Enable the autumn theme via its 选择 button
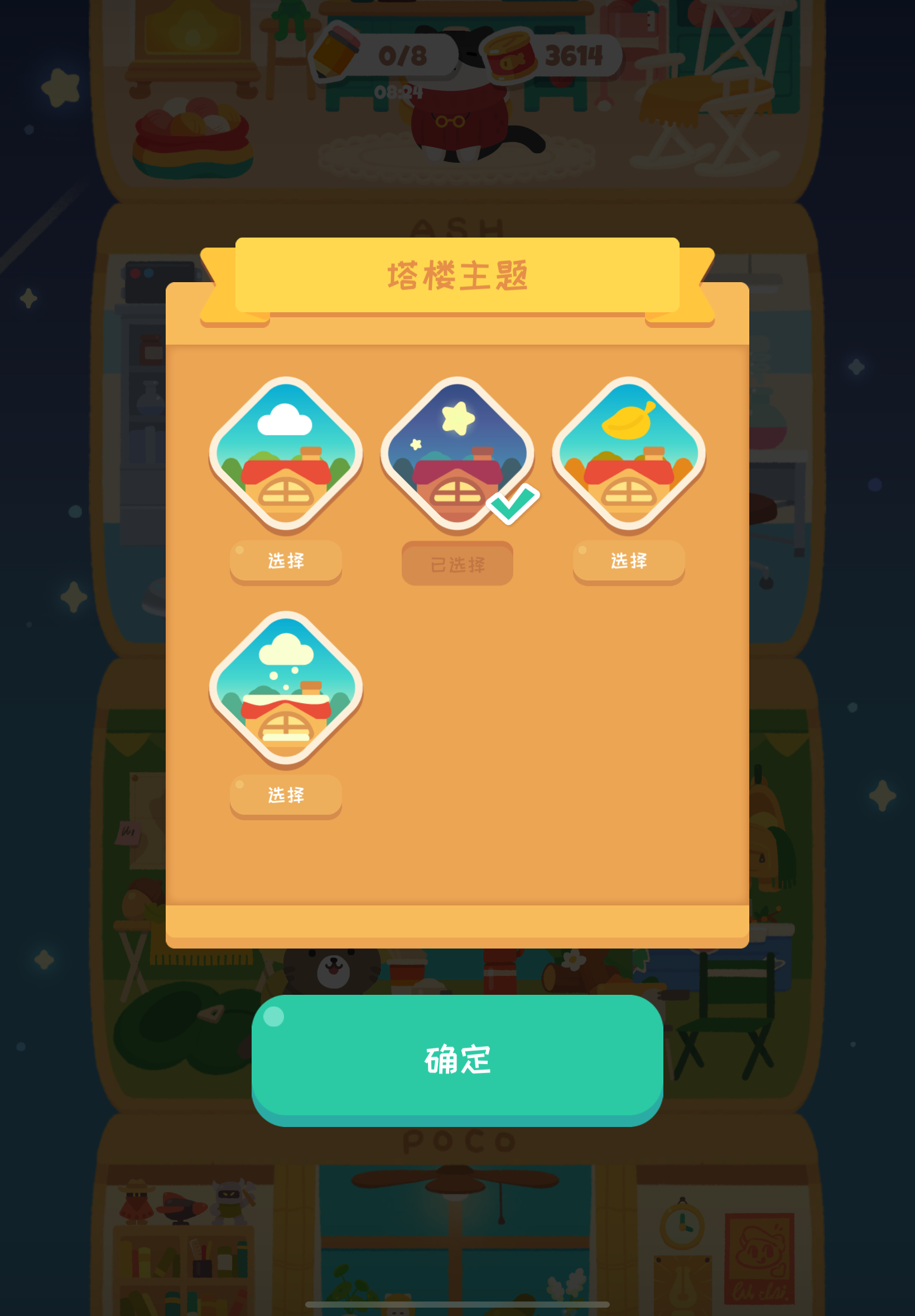The width and height of the screenshot is (915, 1316). point(628,561)
